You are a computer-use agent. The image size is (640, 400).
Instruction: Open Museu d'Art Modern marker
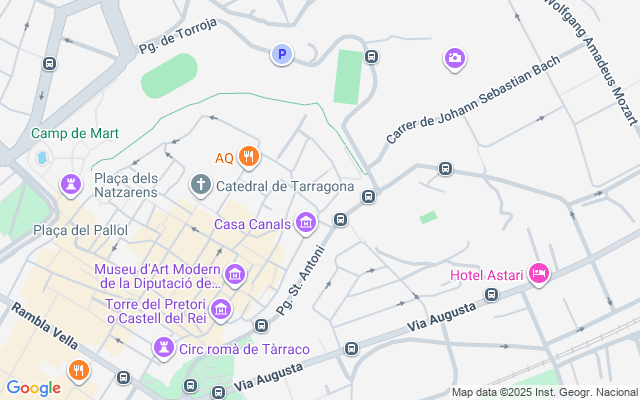point(235,275)
